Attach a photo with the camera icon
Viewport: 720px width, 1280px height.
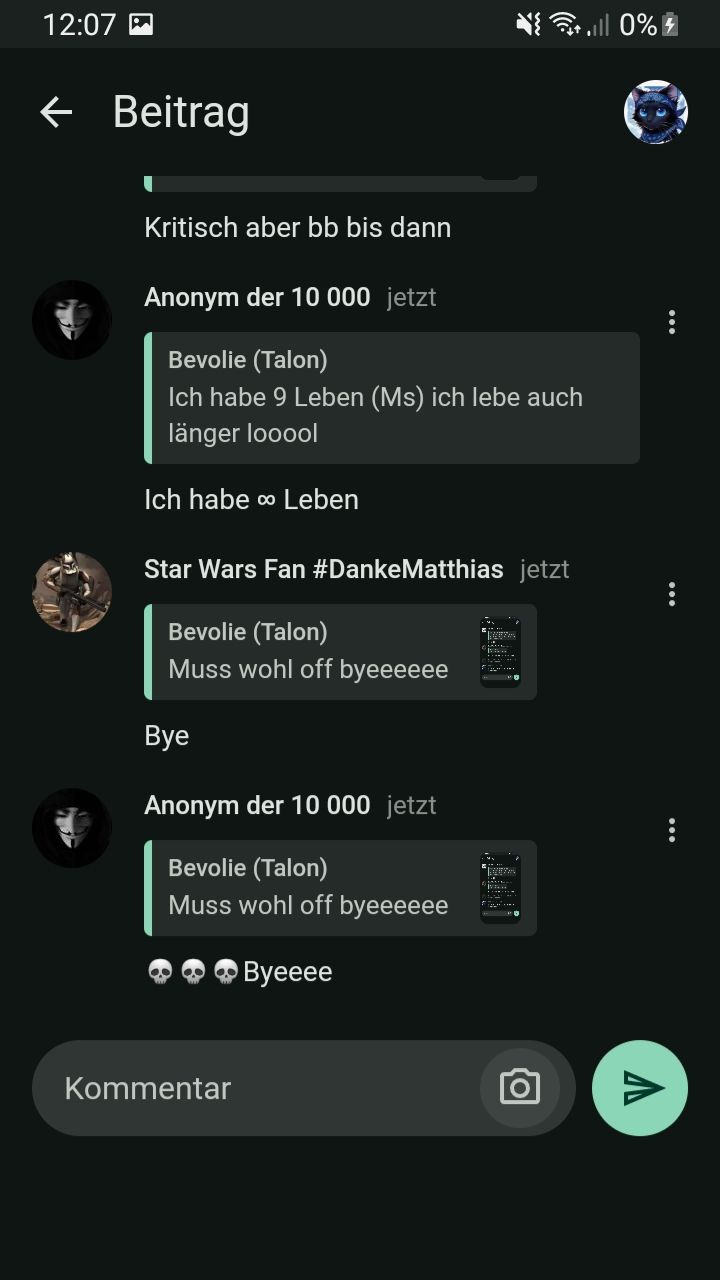(x=519, y=1088)
